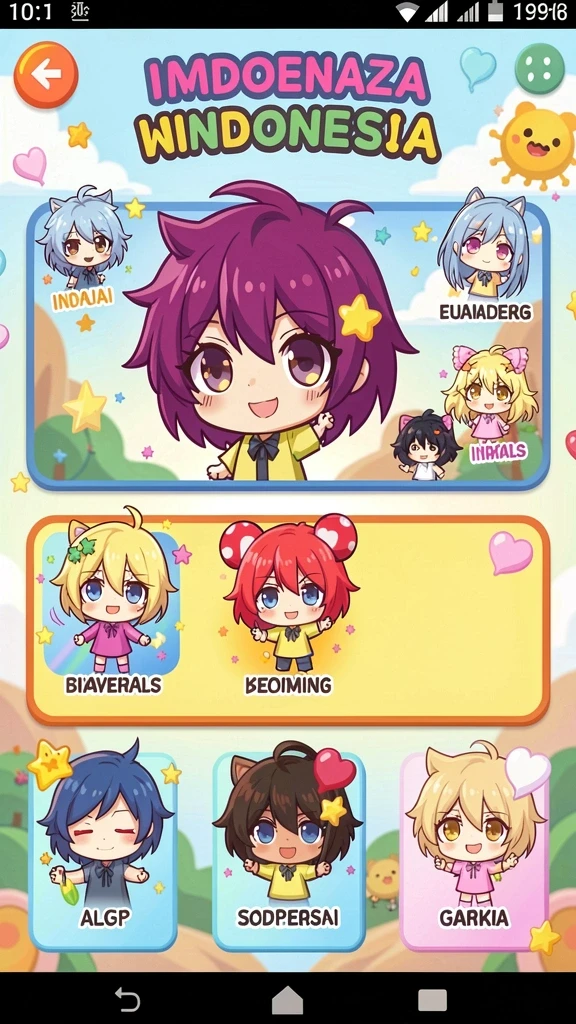This screenshot has height=1024, width=576.
Task: Go back using the orange arrow button
Action: (x=46, y=74)
